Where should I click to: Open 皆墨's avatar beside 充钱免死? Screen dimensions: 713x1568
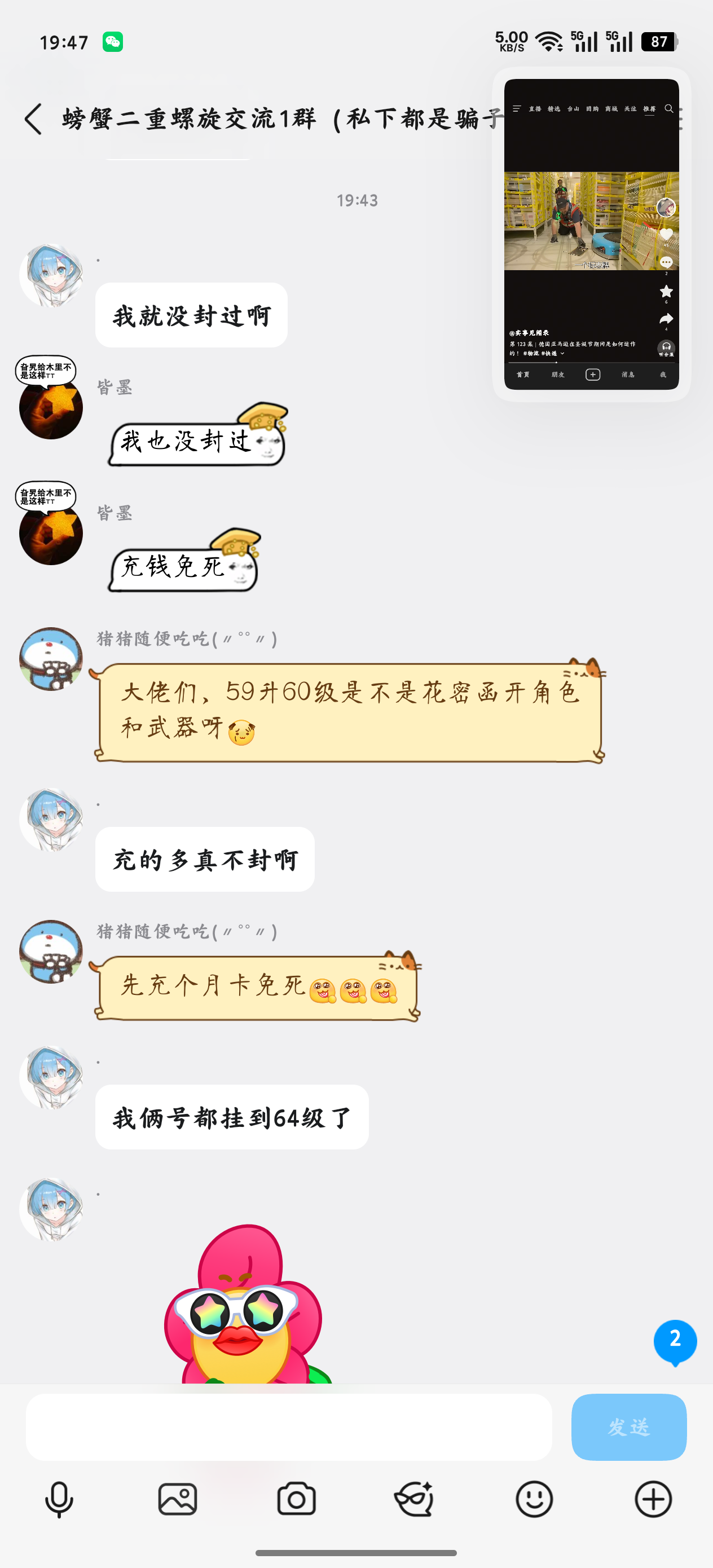(51, 532)
